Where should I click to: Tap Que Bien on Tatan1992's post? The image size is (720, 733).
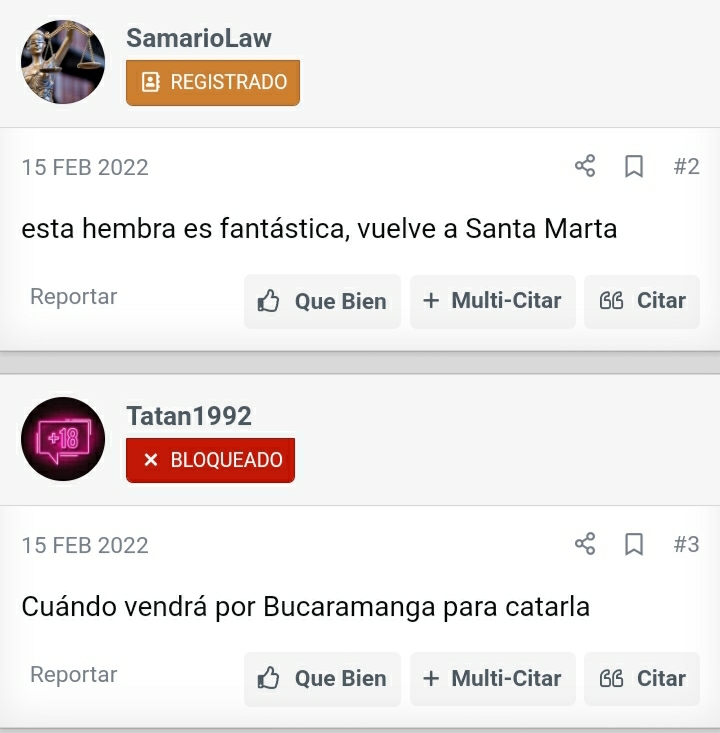coord(322,679)
